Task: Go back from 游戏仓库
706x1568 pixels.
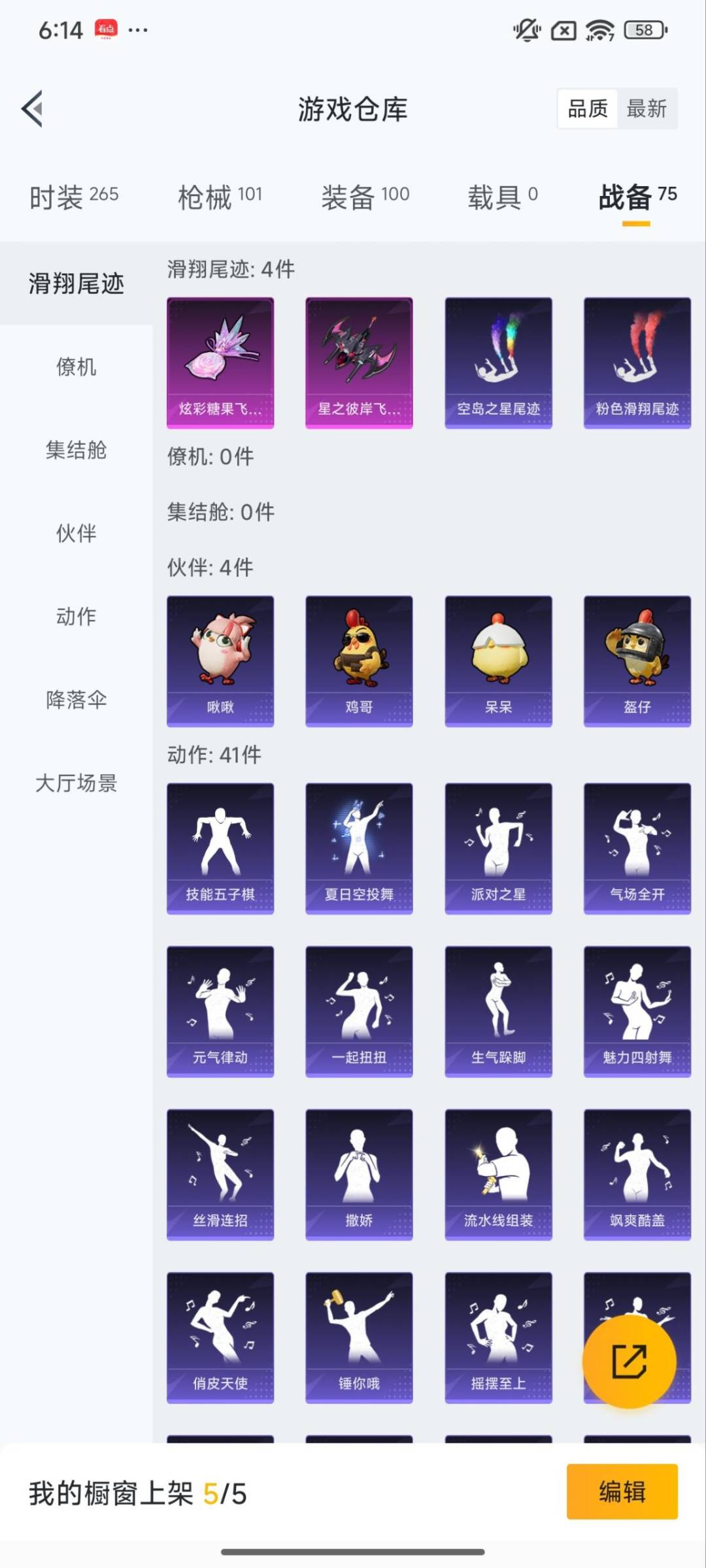Action: coord(33,108)
